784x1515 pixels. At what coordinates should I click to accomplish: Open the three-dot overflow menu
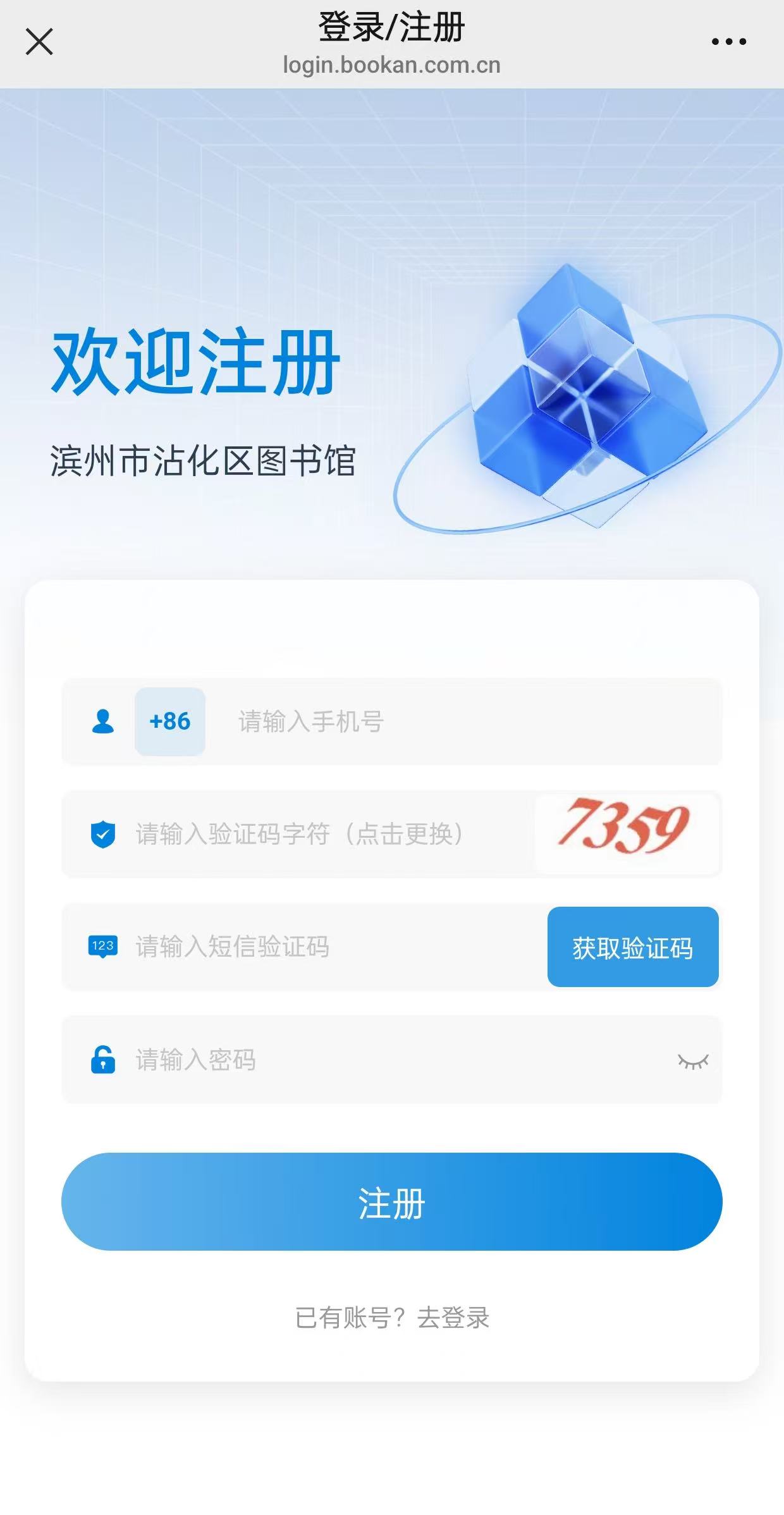point(728,42)
